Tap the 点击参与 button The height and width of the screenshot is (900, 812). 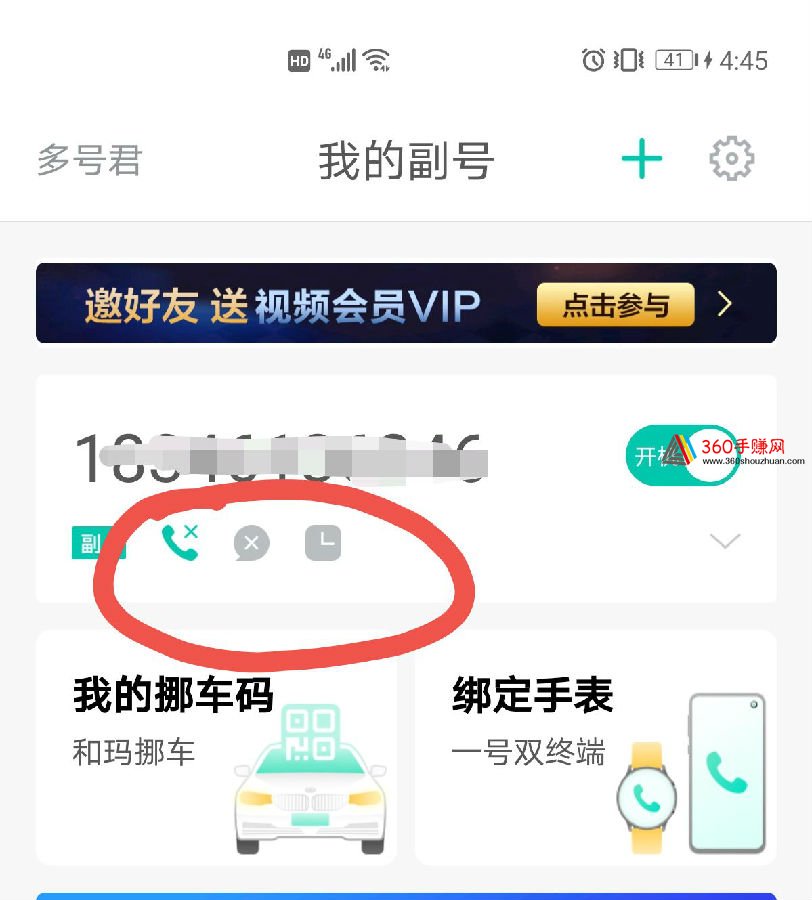pyautogui.click(x=615, y=305)
